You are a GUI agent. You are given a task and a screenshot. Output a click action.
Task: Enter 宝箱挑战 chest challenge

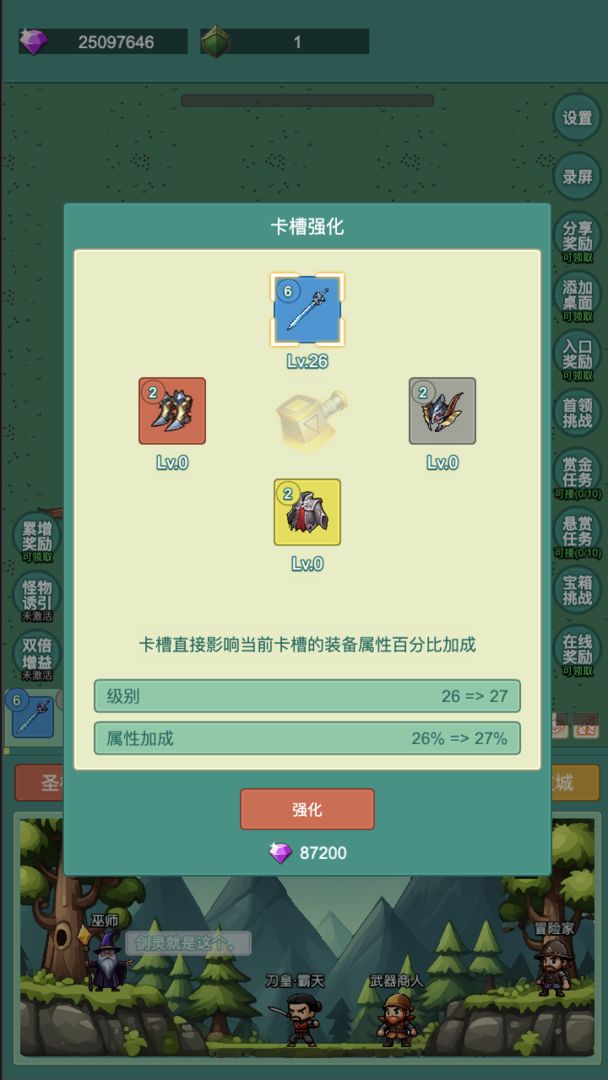coord(577,590)
